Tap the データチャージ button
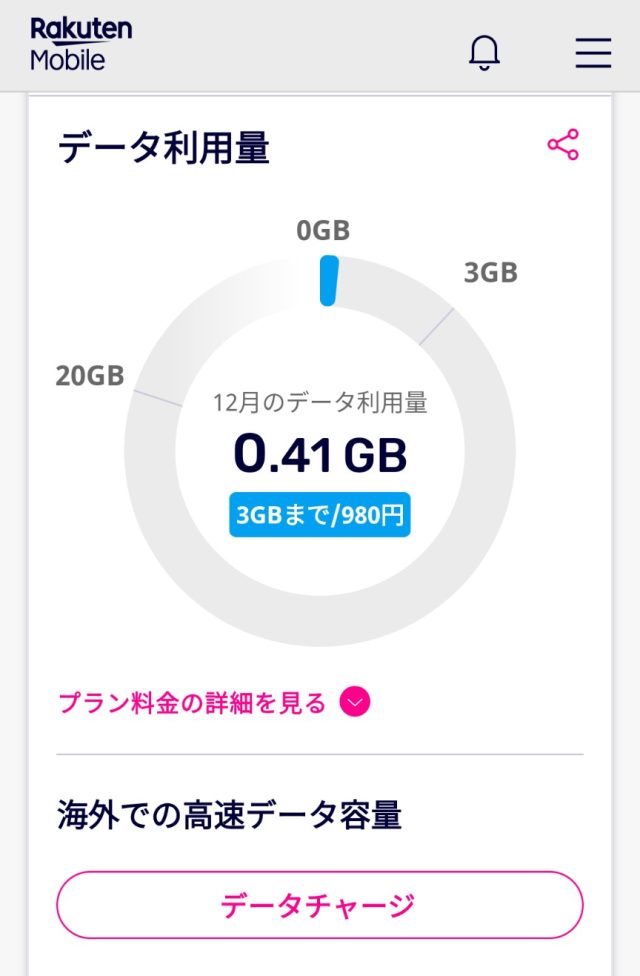Image resolution: width=640 pixels, height=976 pixels. (319, 906)
